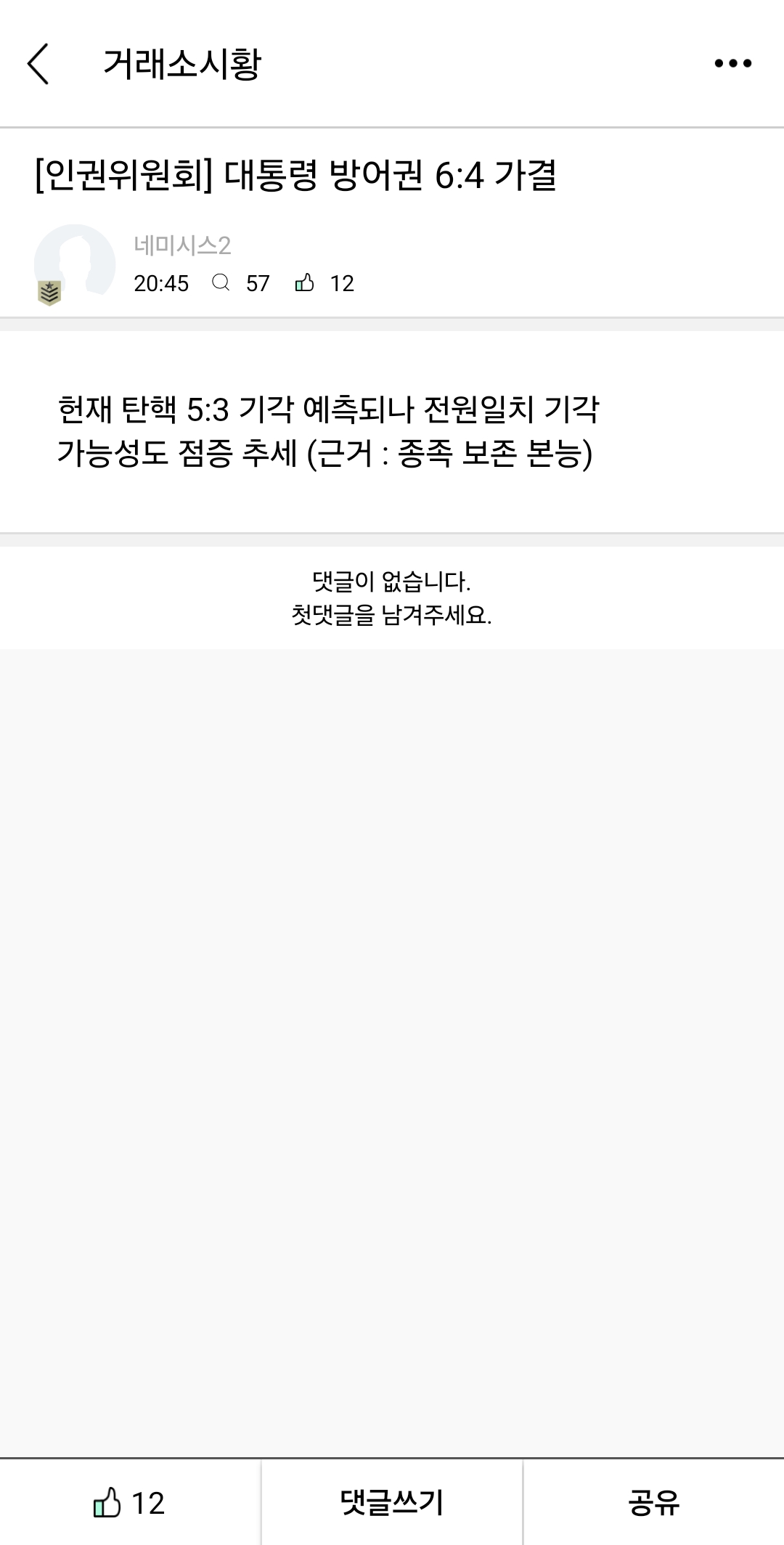Tap 댓글쓰기 to write a comment

coord(391,1503)
